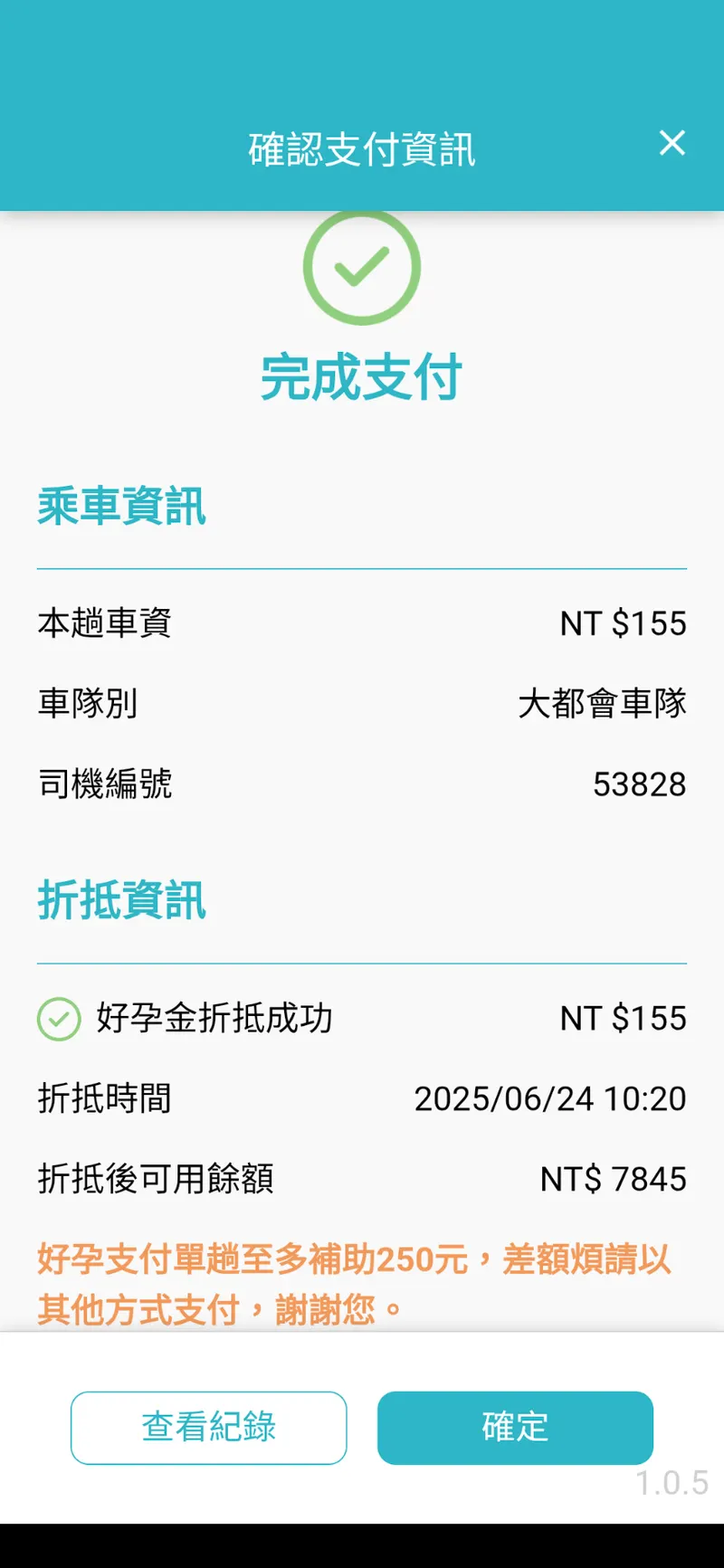Close the 確認支付資訊 payment confirmation screen
This screenshot has width=724, height=1568.
(672, 143)
